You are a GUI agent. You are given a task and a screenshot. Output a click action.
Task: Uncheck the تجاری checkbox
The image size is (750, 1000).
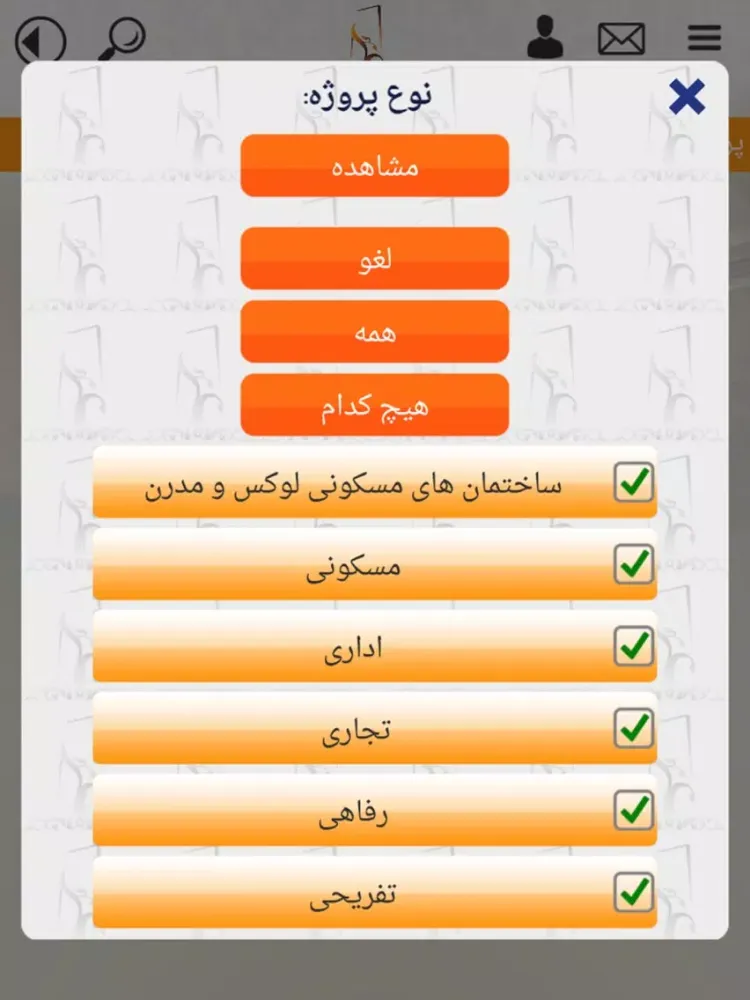point(634,729)
